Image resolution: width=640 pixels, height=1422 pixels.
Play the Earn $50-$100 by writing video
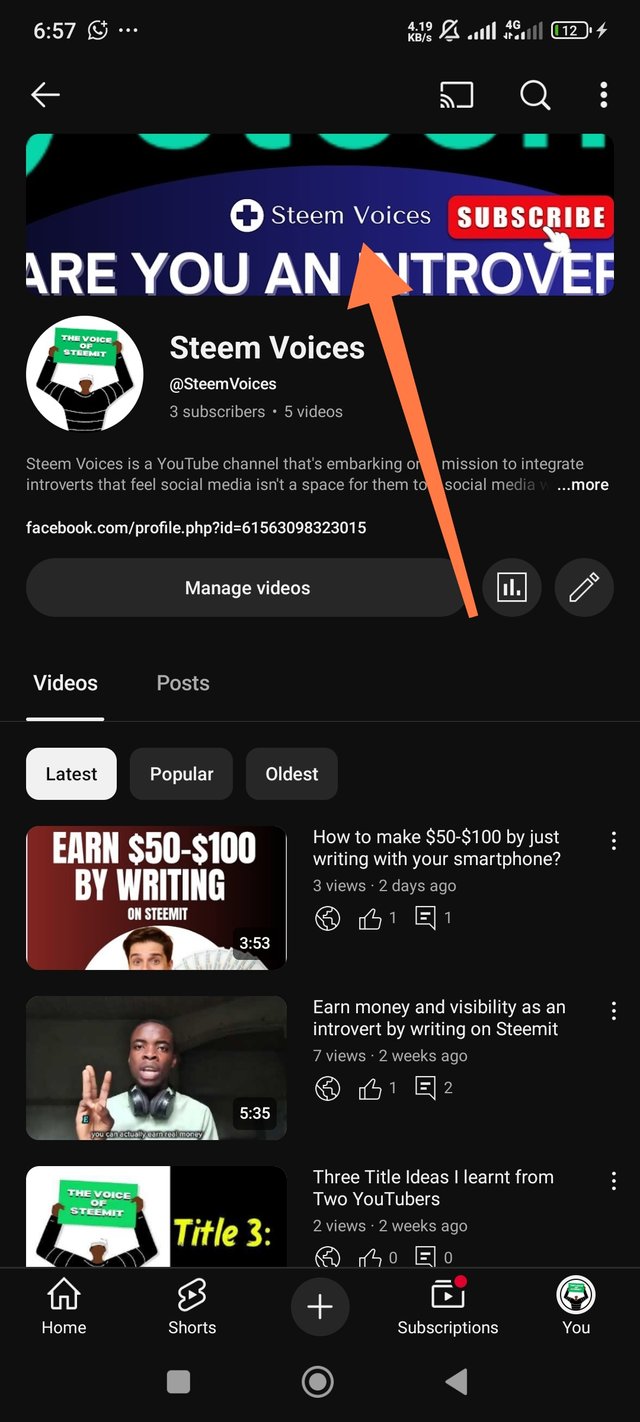[156, 898]
